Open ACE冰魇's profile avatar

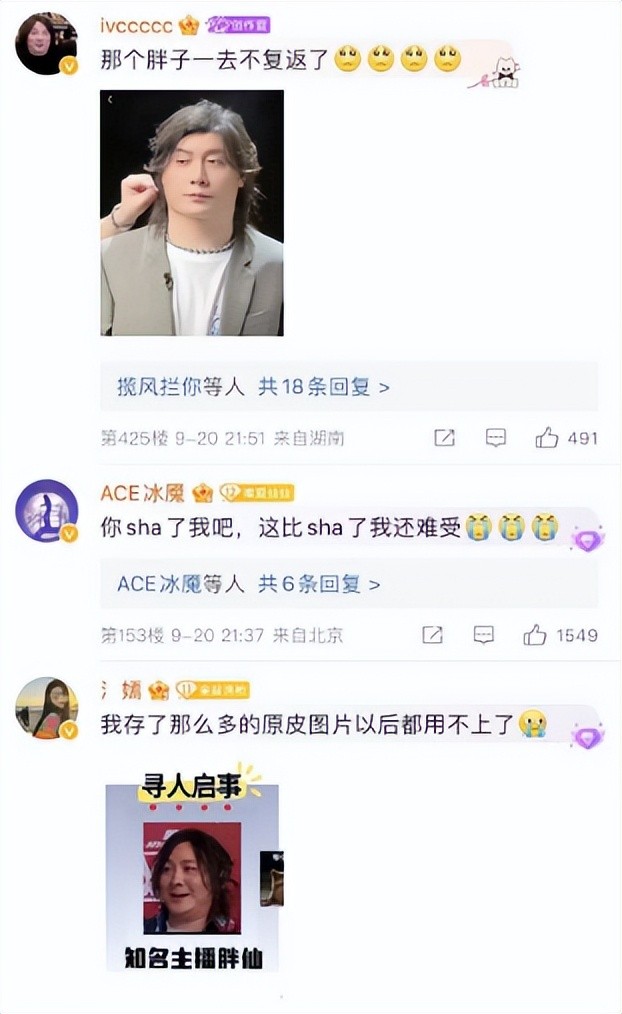[x=46, y=510]
